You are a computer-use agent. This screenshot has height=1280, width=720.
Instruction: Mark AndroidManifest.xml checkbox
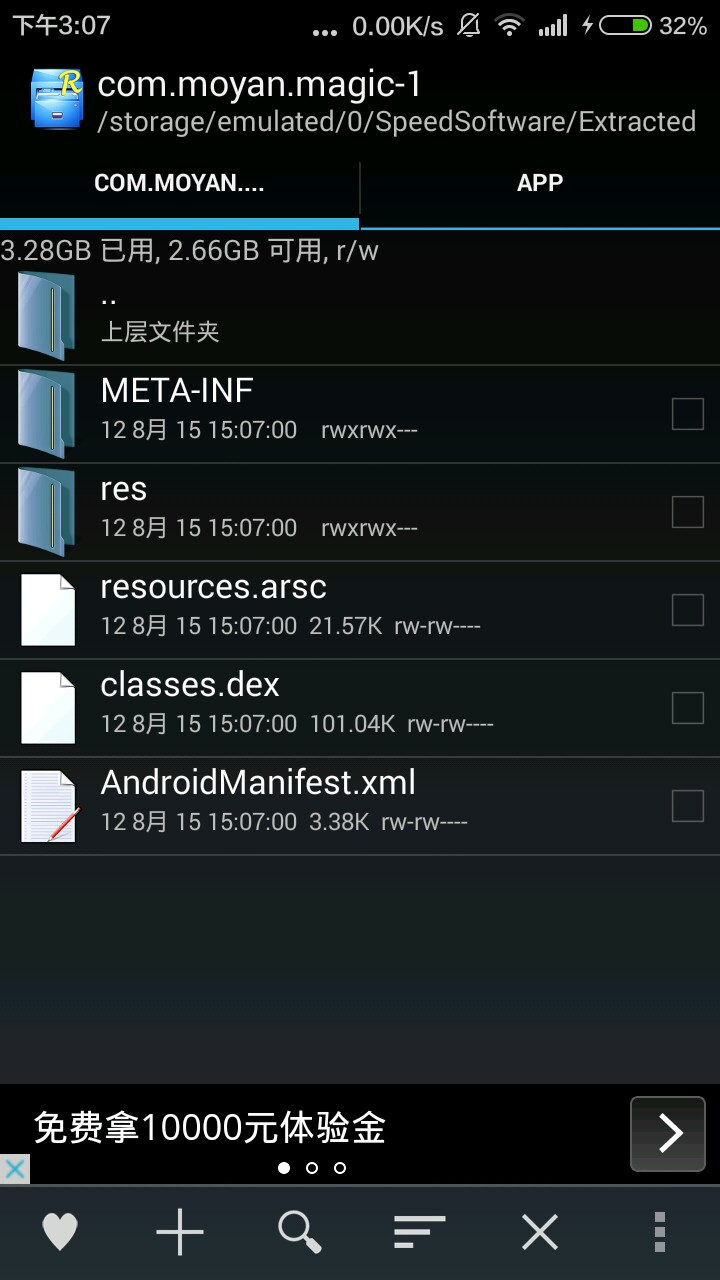tap(688, 806)
